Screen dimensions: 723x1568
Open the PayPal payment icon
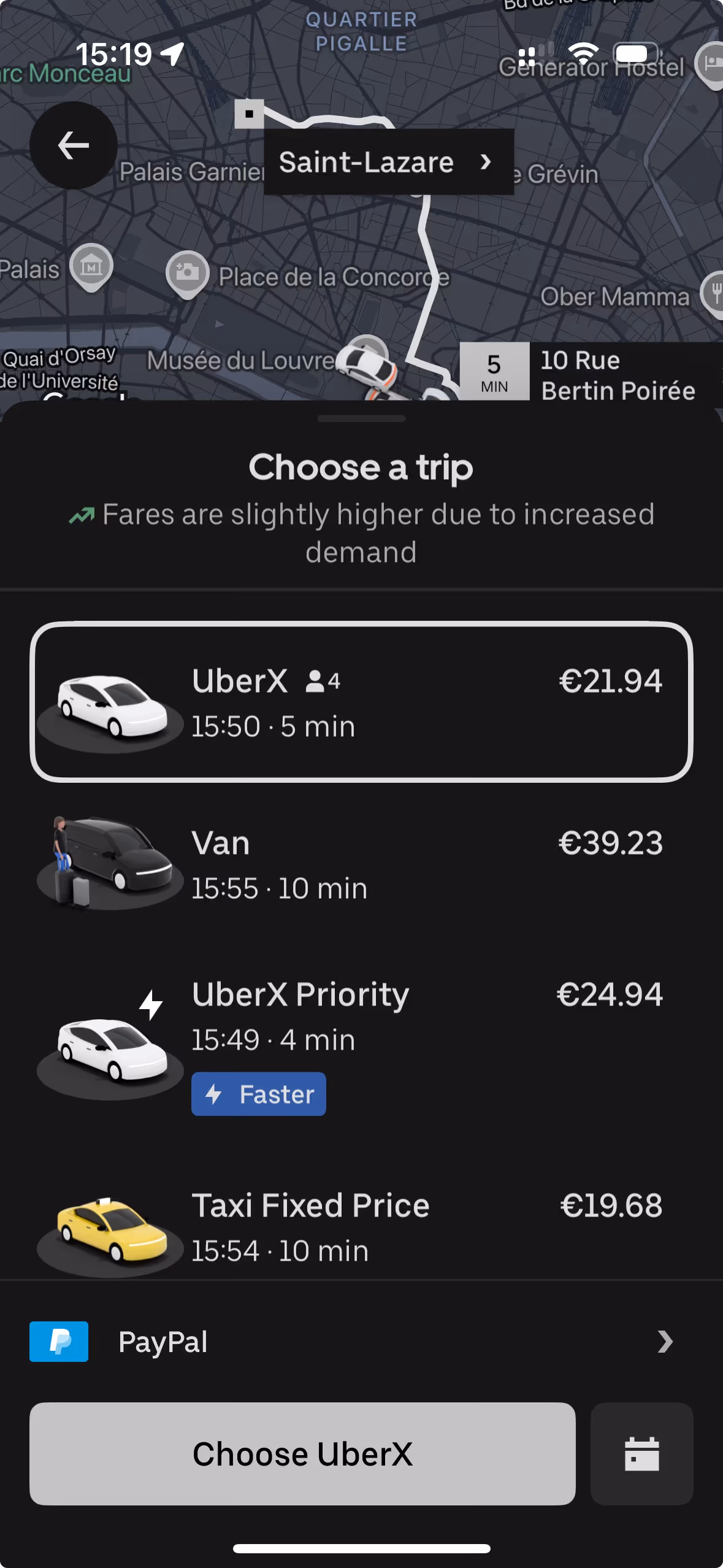tap(58, 1341)
